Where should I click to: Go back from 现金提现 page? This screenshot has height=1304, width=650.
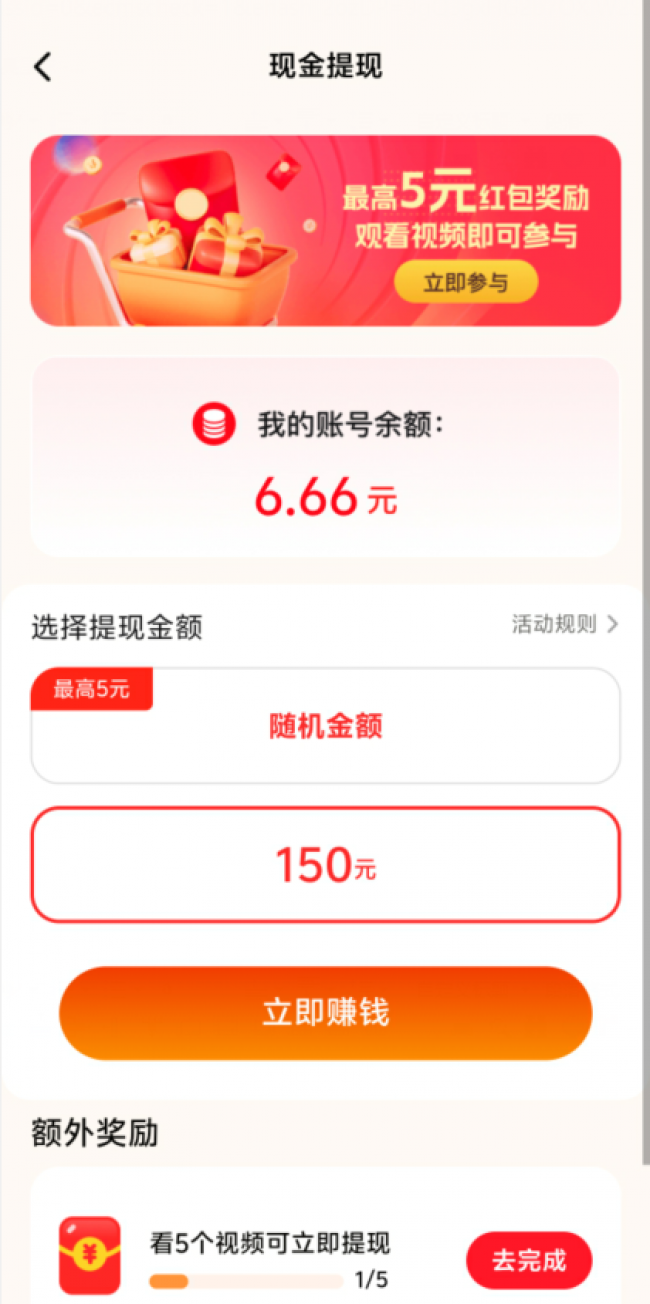point(42,67)
